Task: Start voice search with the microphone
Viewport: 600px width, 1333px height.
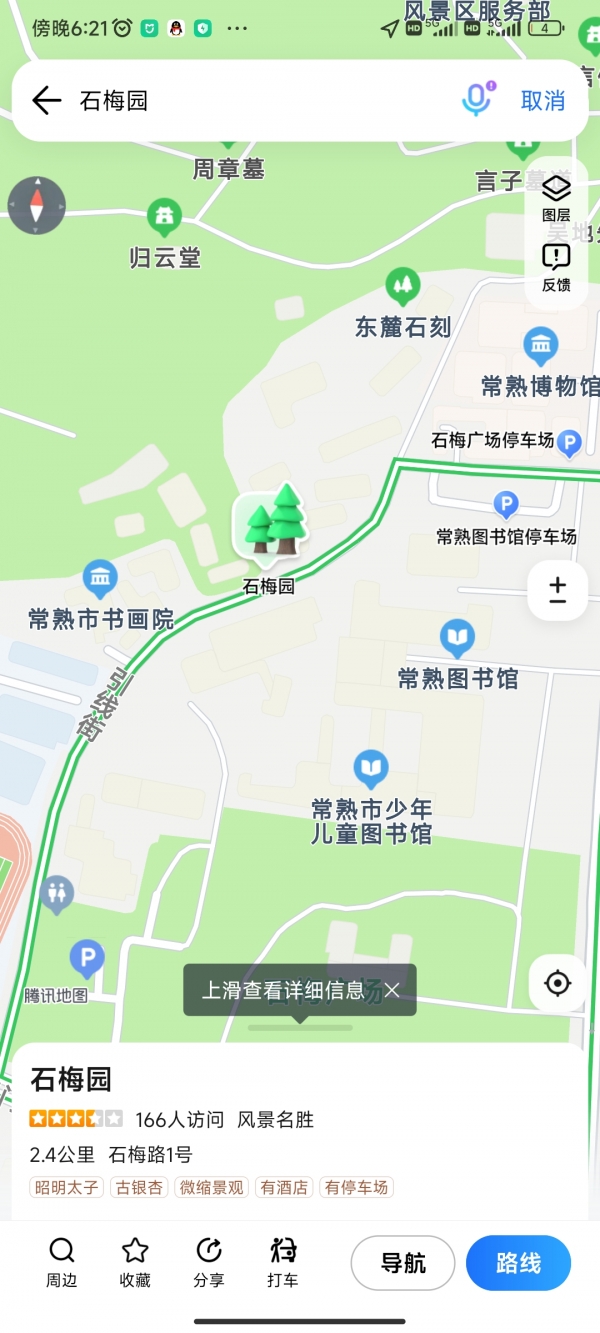Action: [x=477, y=99]
